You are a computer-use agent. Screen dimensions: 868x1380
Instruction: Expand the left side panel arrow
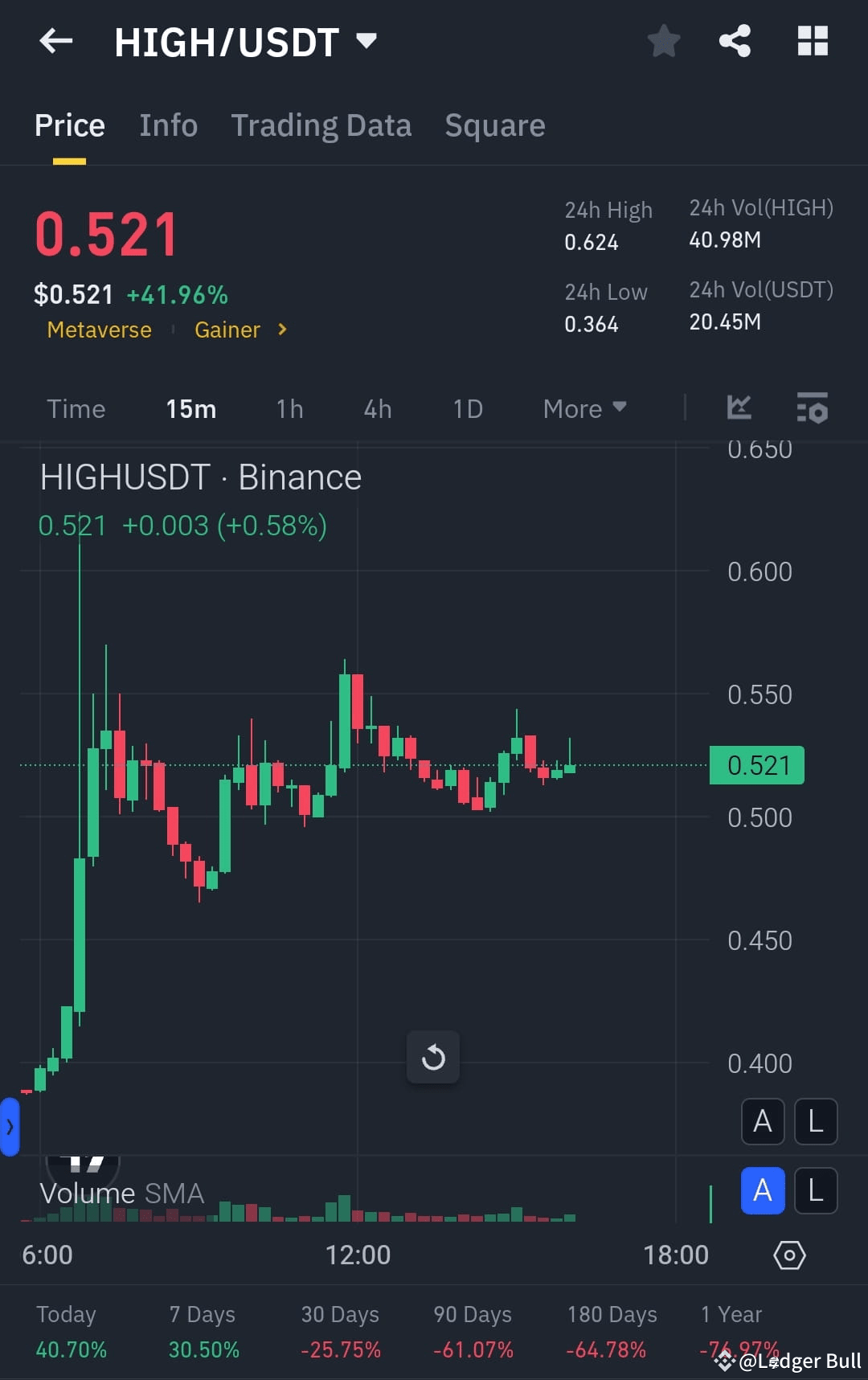pos(10,1127)
